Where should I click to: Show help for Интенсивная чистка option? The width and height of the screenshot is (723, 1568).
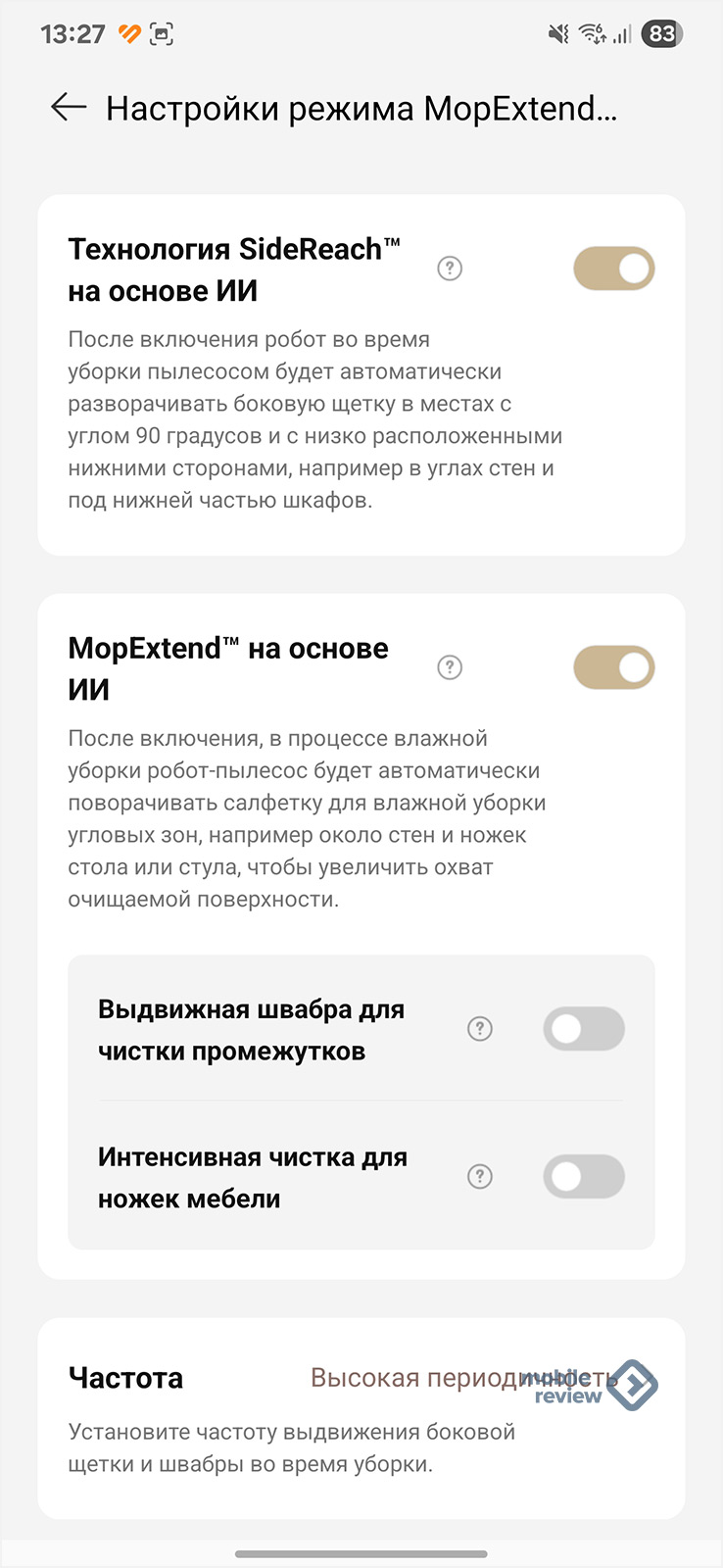tap(480, 1176)
